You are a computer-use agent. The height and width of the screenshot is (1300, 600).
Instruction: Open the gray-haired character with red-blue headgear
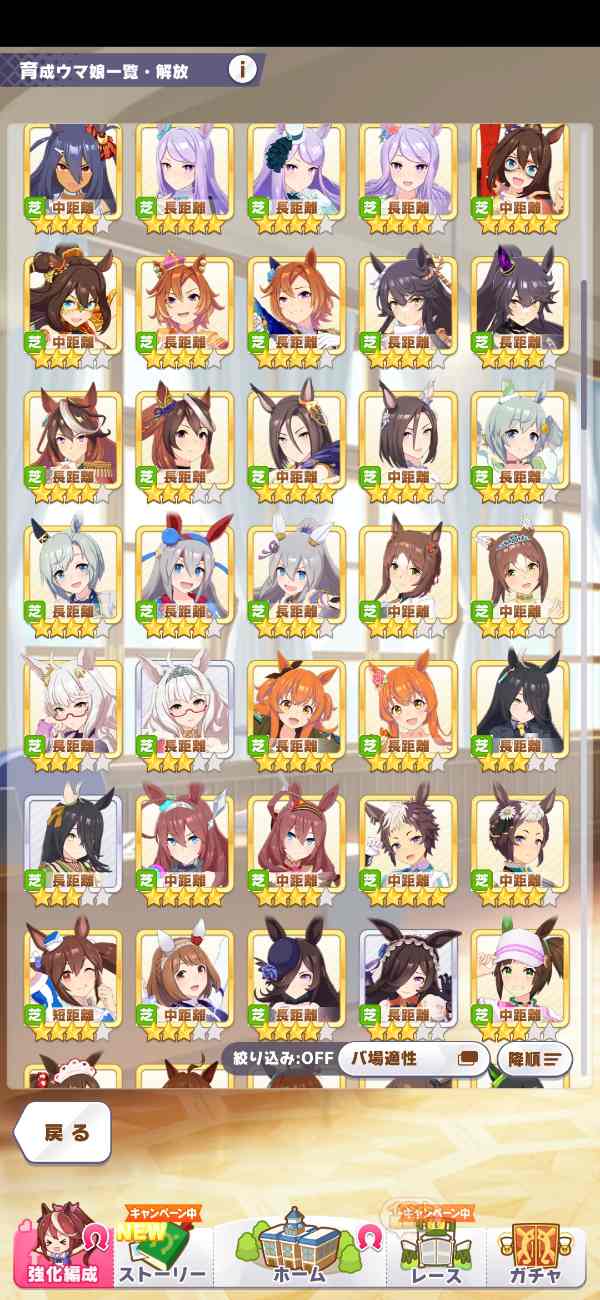(185, 574)
